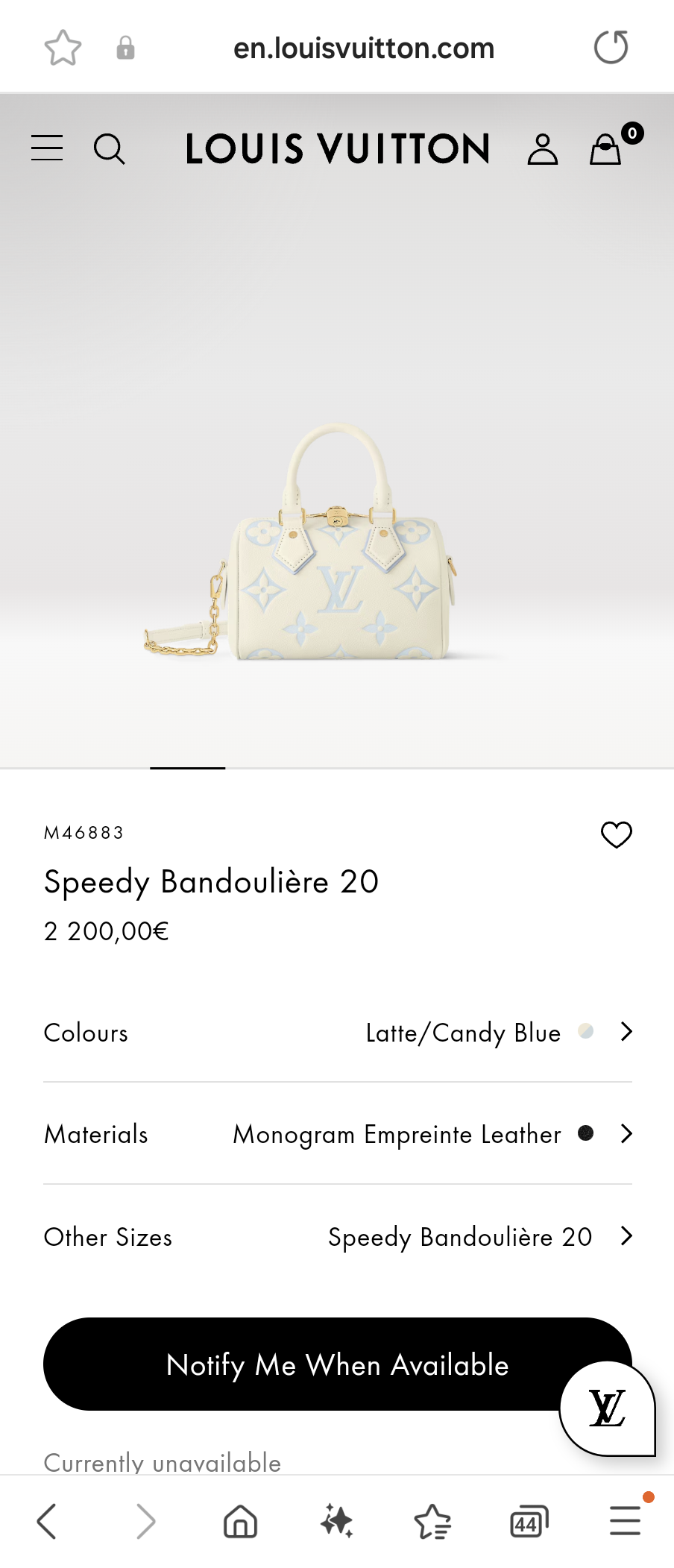The image size is (674, 1568).
Task: Open the tab switcher showing 44 tabs
Action: tap(528, 1521)
